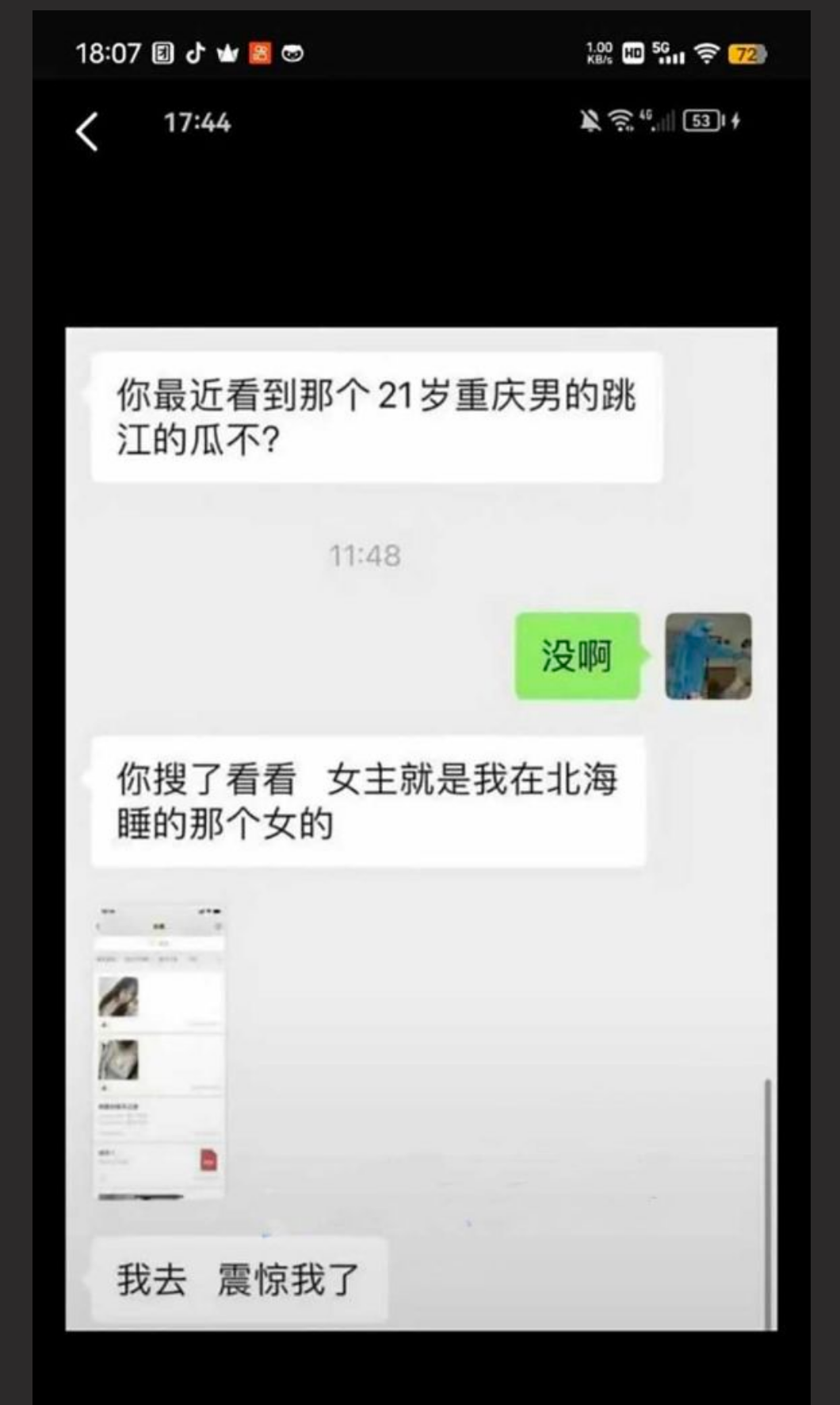Tap the crown icon in the status bar

click(x=227, y=54)
